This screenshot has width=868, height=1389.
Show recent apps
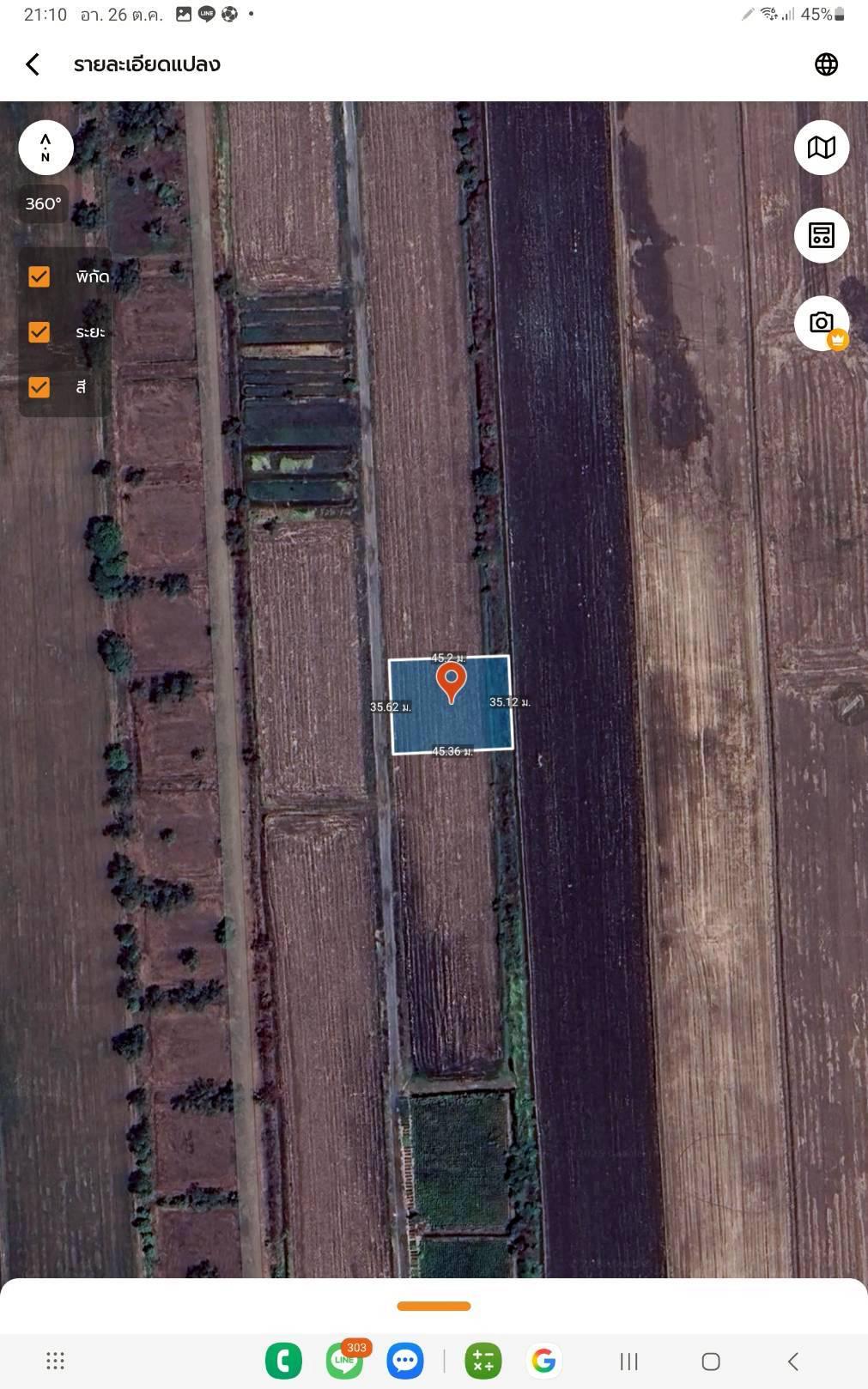[x=628, y=1362]
